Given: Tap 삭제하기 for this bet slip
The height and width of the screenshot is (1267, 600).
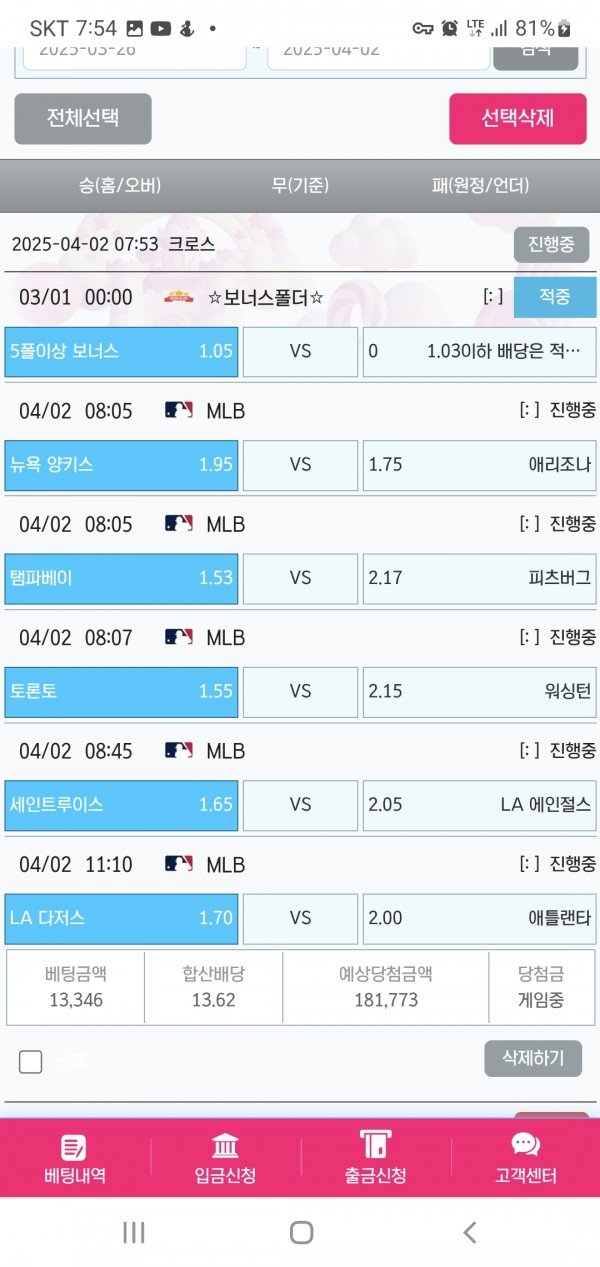Looking at the screenshot, I should (533, 1059).
